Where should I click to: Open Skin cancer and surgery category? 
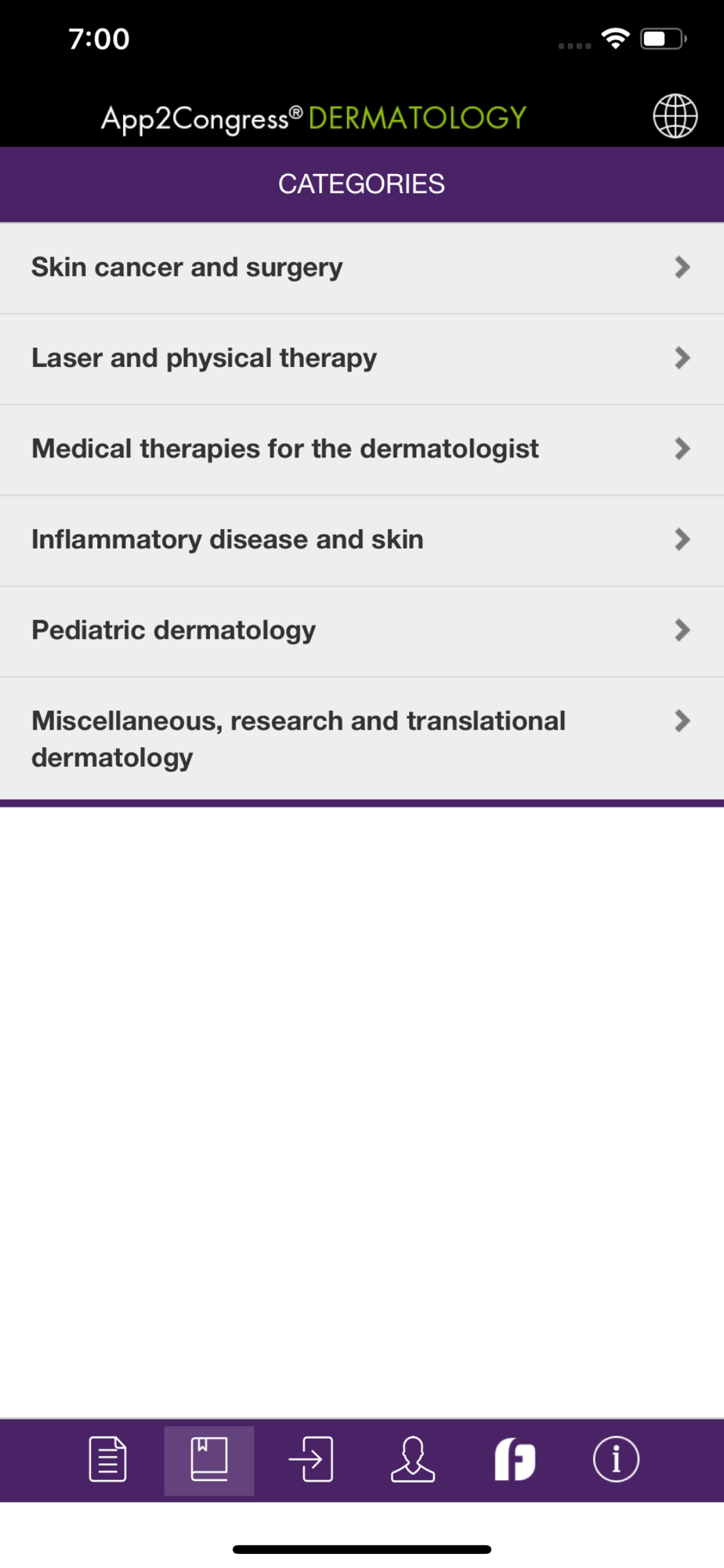click(x=361, y=268)
